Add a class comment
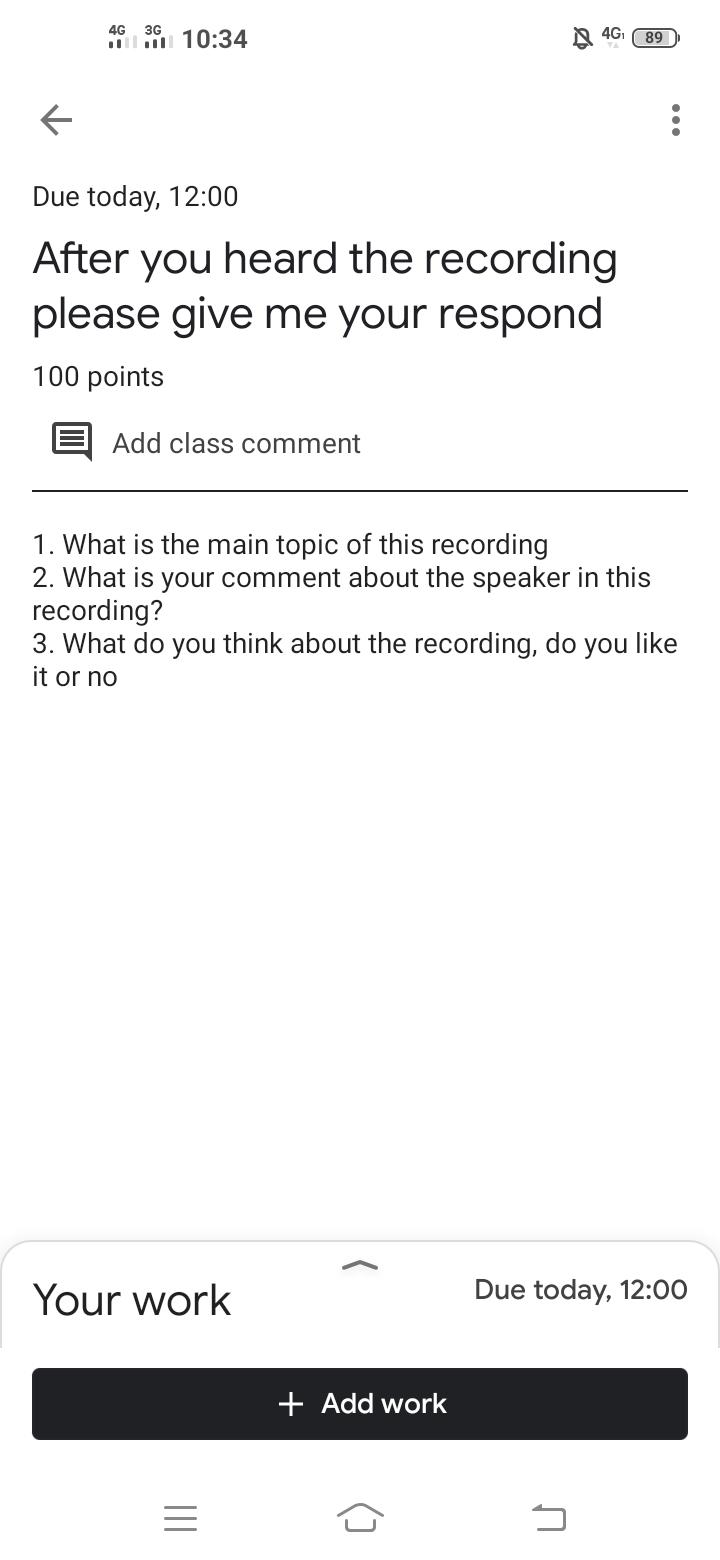Image resolution: width=720 pixels, height=1560 pixels. (x=207, y=443)
